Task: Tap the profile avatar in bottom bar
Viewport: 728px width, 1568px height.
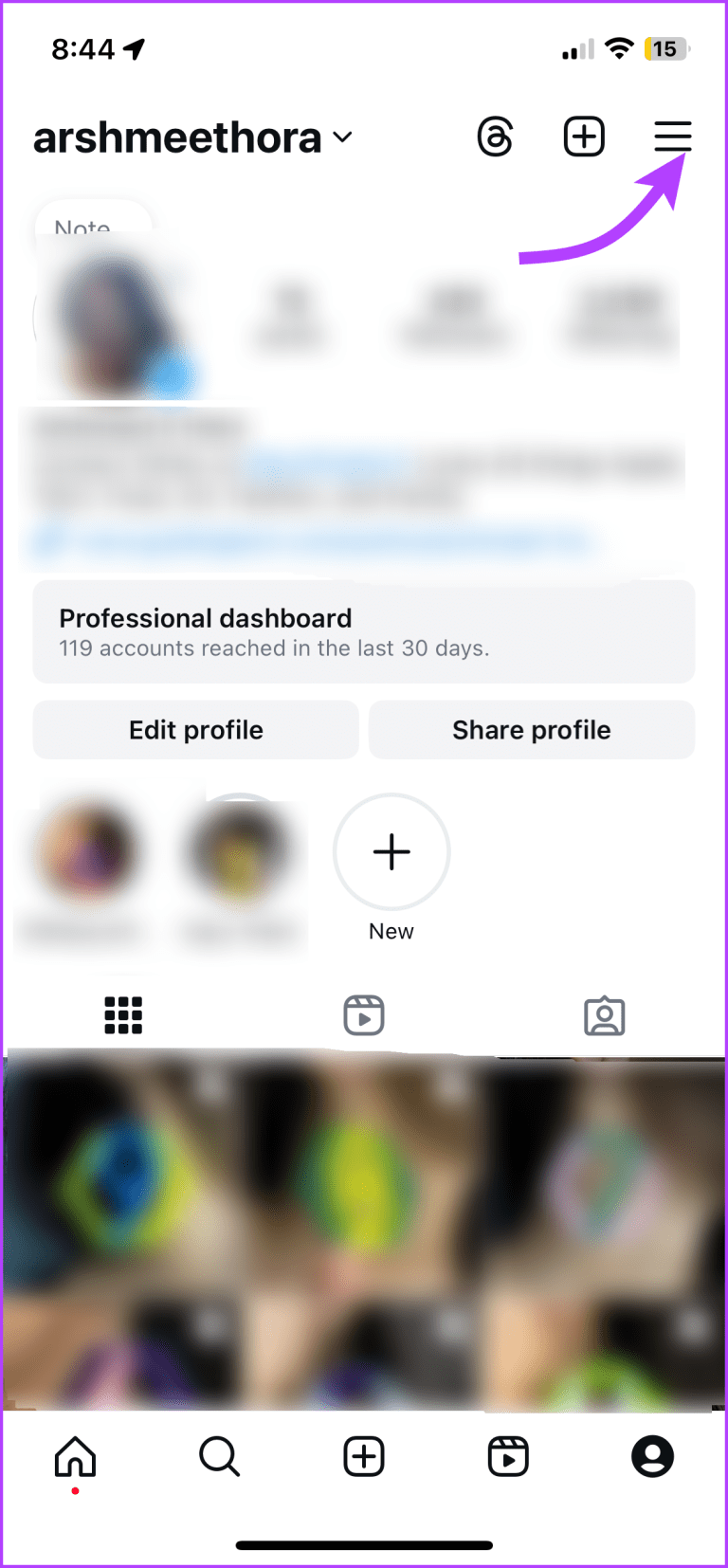Action: click(x=654, y=1457)
